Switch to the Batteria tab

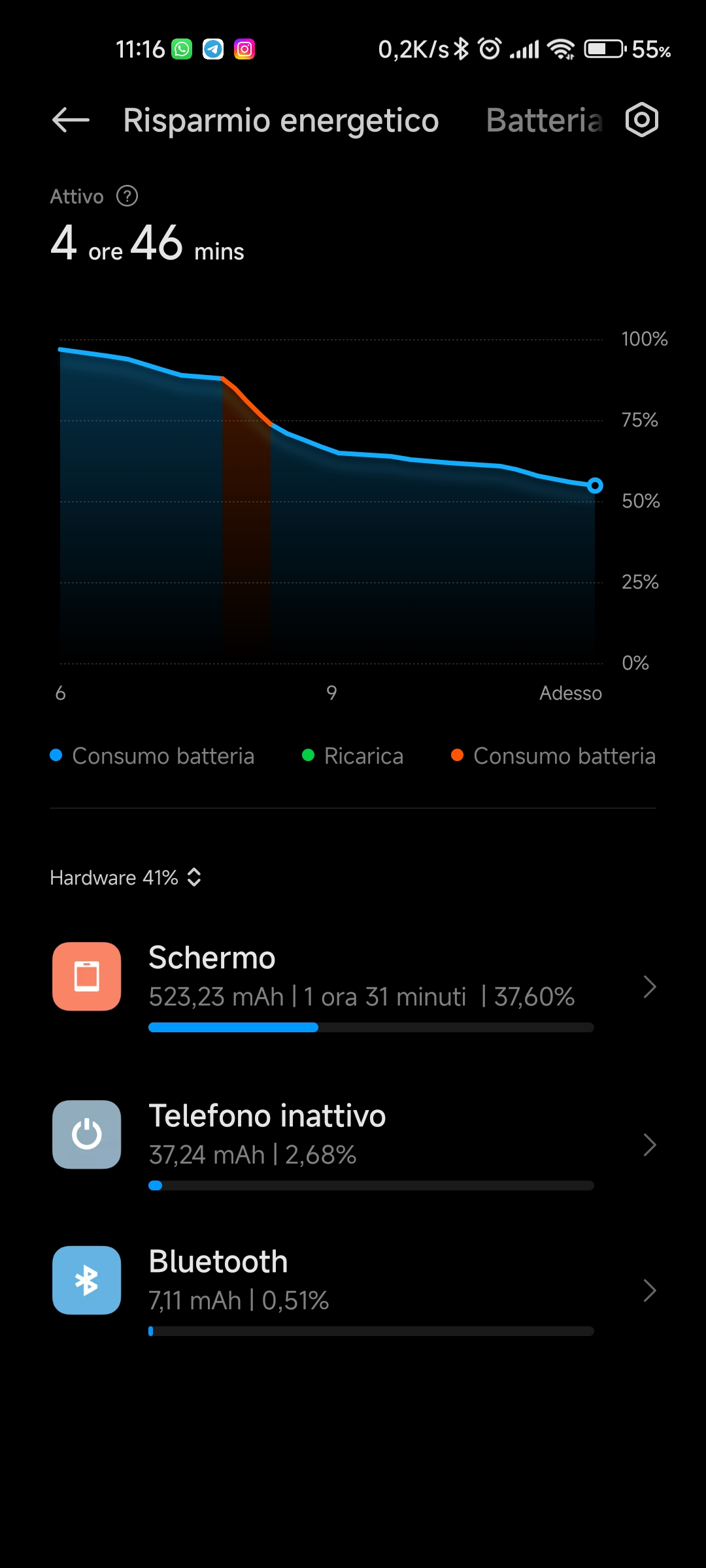544,120
